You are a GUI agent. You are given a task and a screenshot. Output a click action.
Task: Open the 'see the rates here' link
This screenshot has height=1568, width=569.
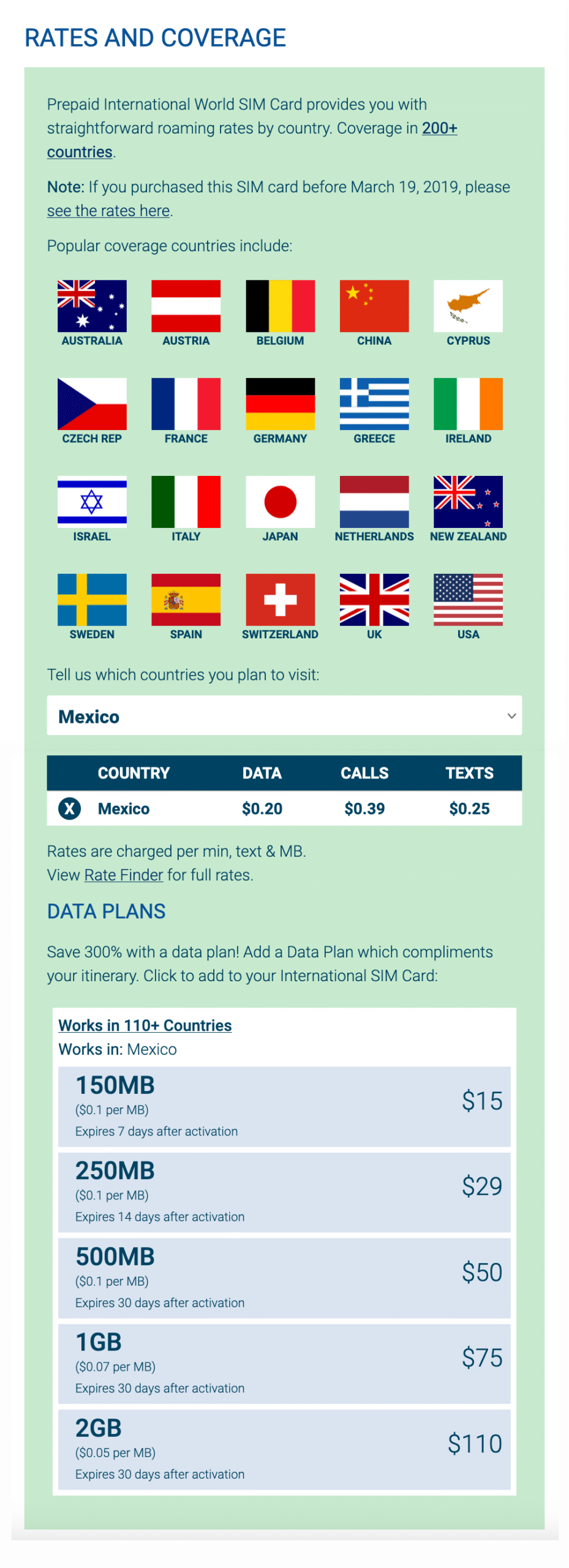click(x=108, y=210)
